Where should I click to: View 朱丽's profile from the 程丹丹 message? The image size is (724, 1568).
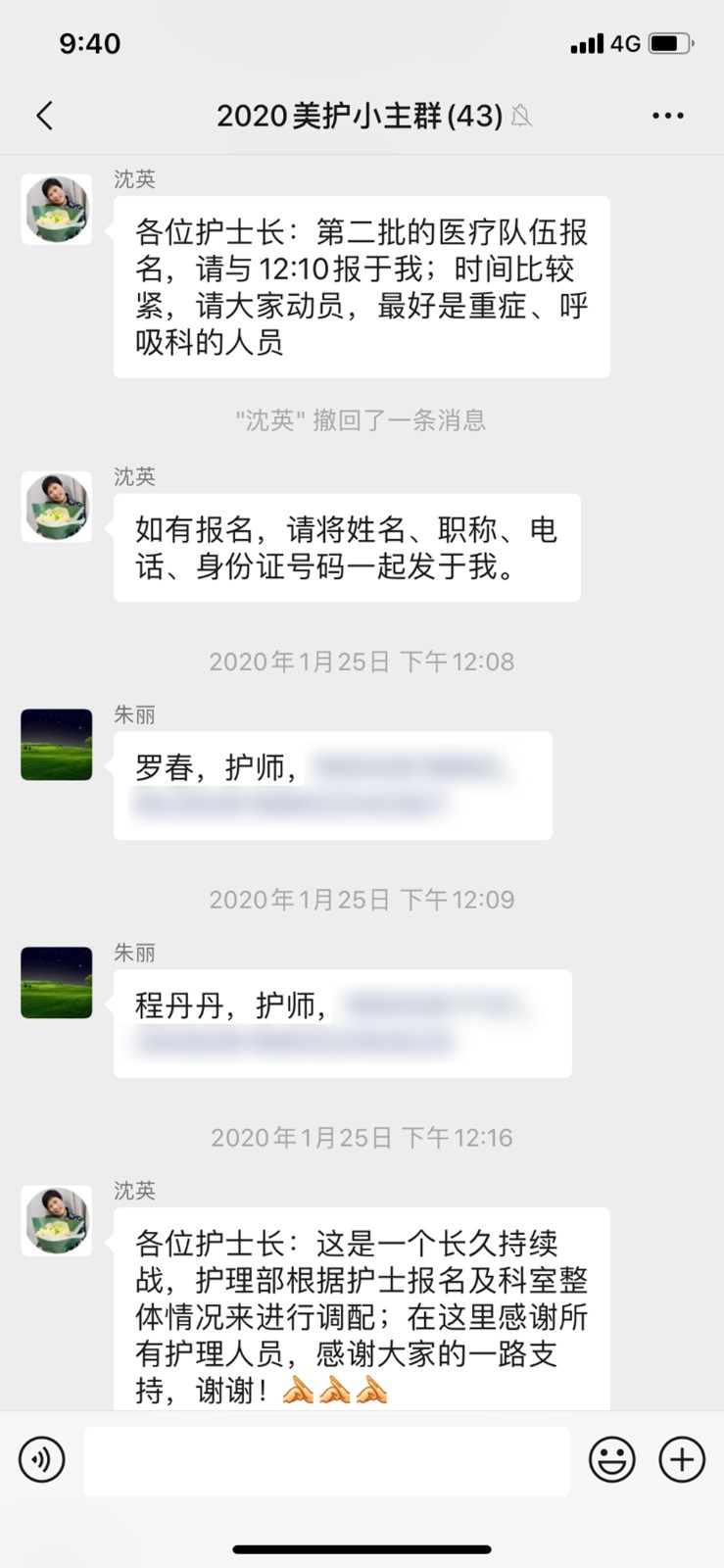coord(57,983)
